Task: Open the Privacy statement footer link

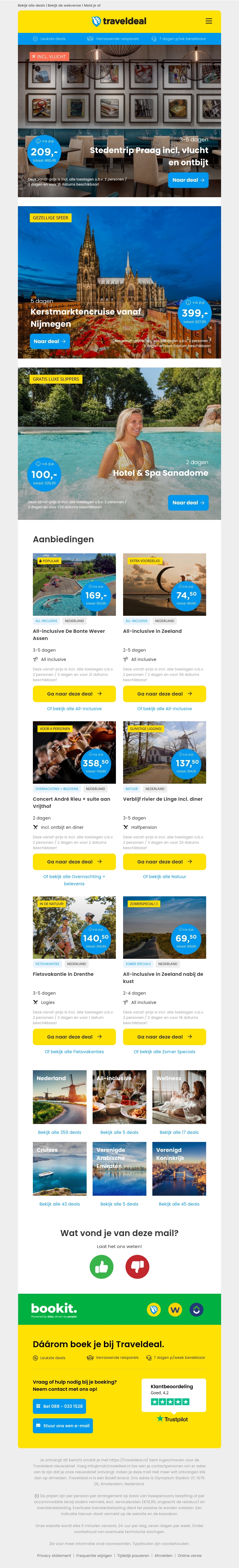Action: (54, 1555)
